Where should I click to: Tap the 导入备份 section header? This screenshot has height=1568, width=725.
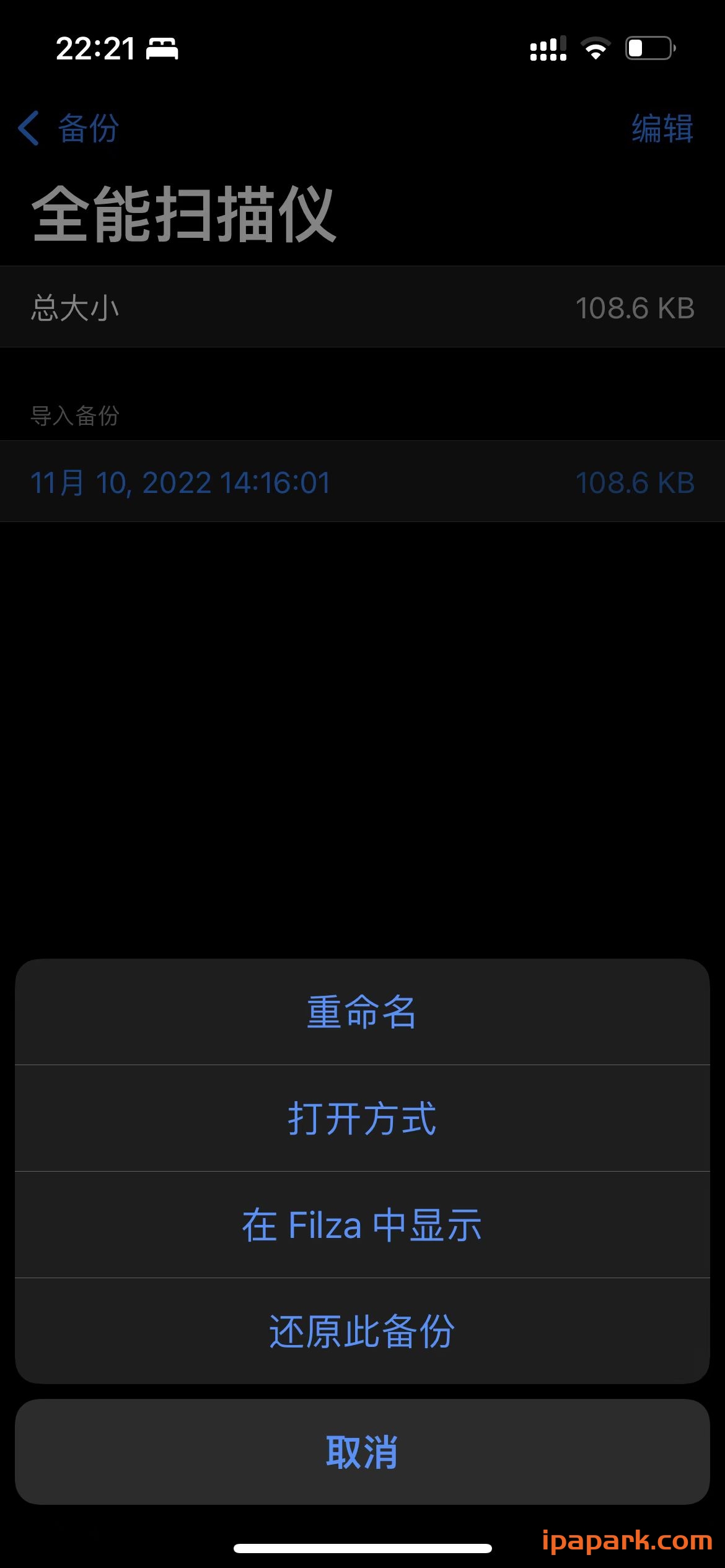pos(76,416)
